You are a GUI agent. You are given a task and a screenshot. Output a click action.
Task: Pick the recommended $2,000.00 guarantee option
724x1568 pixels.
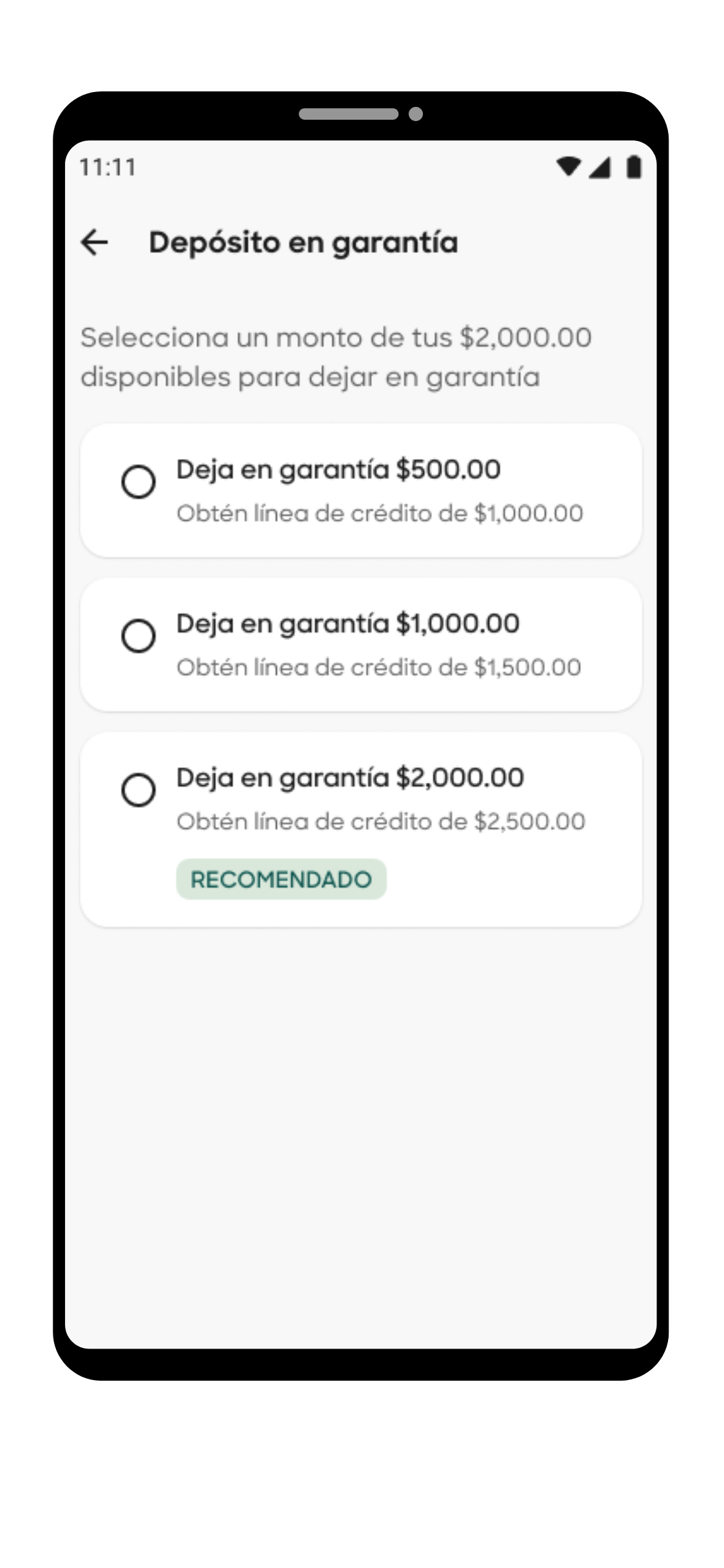(x=138, y=790)
